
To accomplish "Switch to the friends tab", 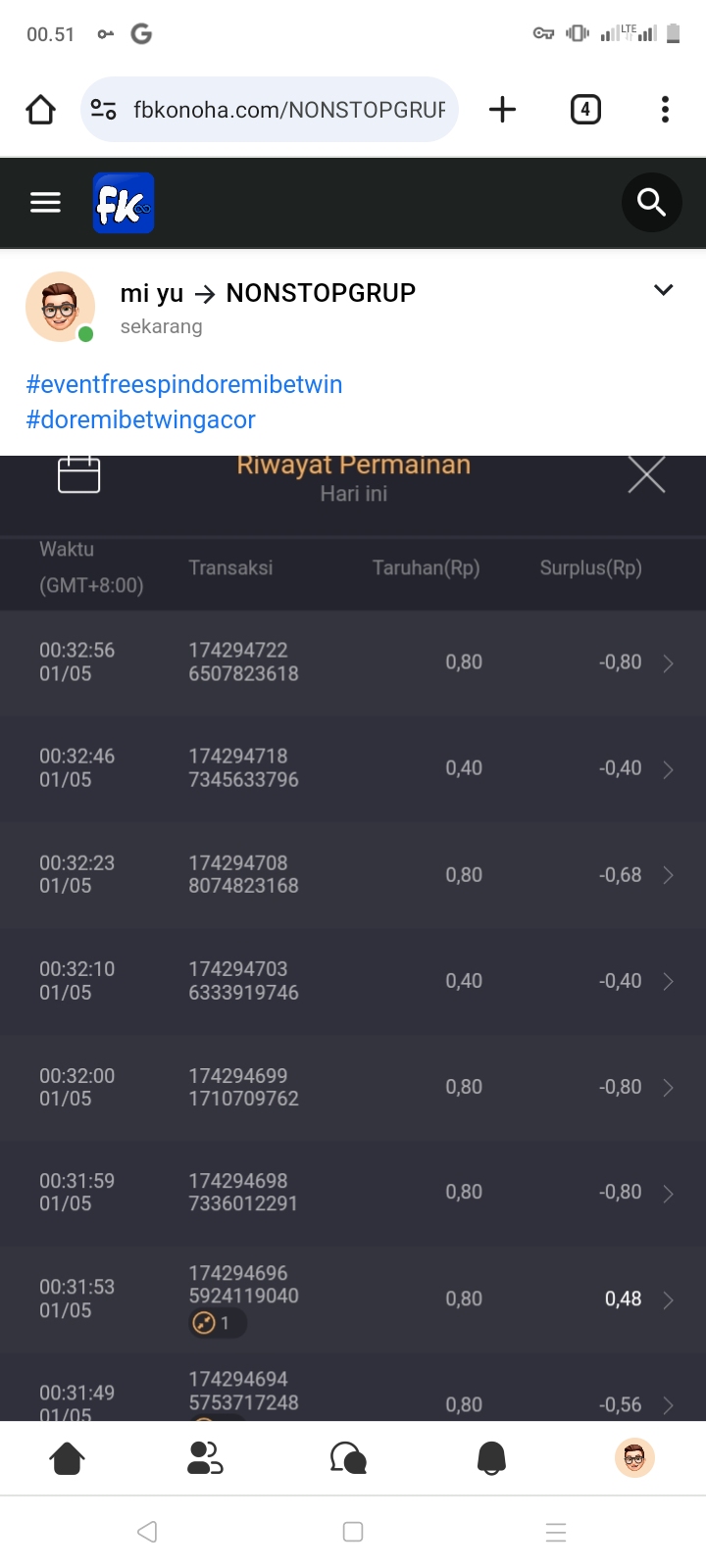I will [205, 1458].
